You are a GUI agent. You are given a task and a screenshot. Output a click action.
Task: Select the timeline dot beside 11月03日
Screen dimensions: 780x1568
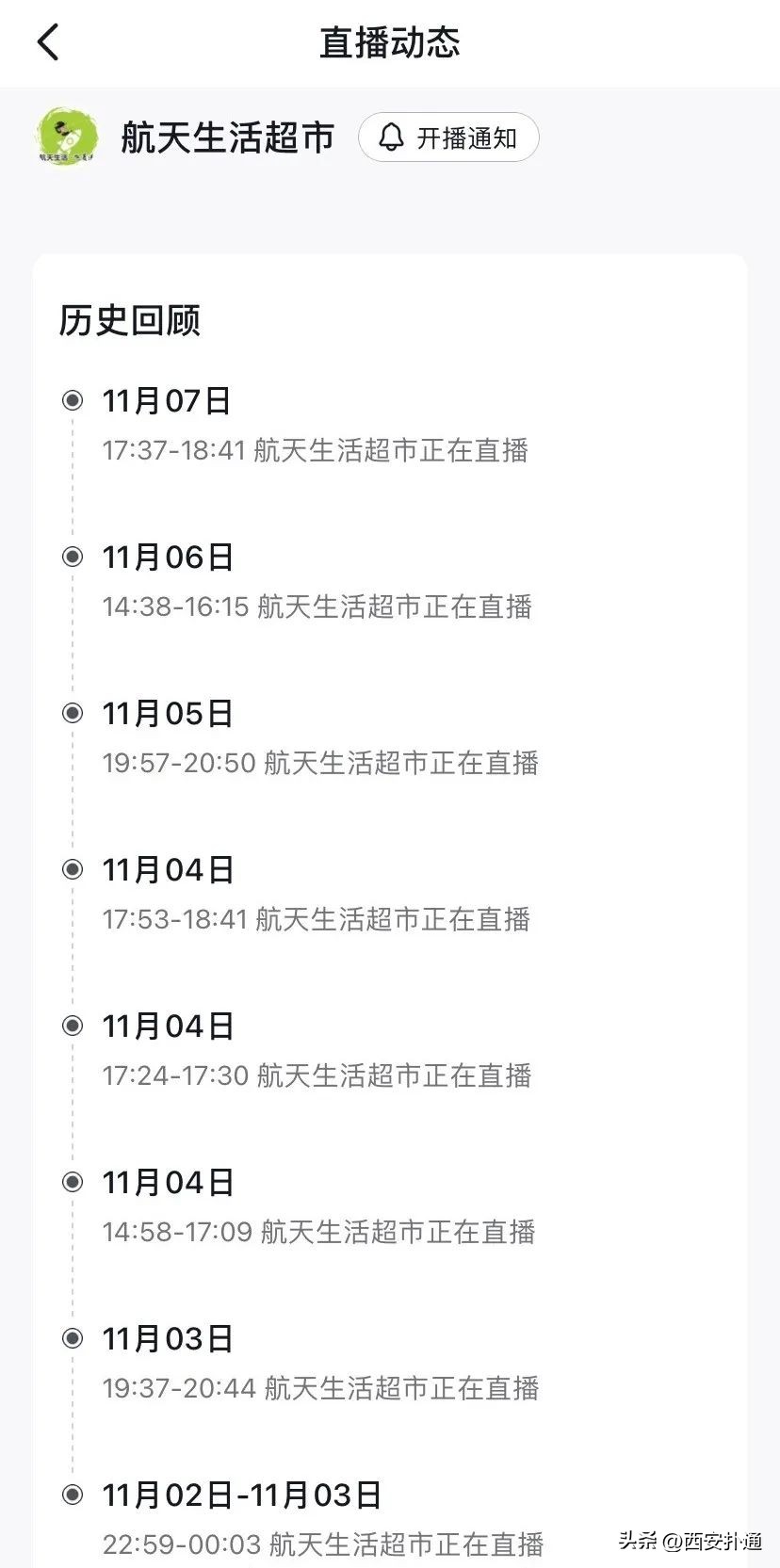[73, 1337]
